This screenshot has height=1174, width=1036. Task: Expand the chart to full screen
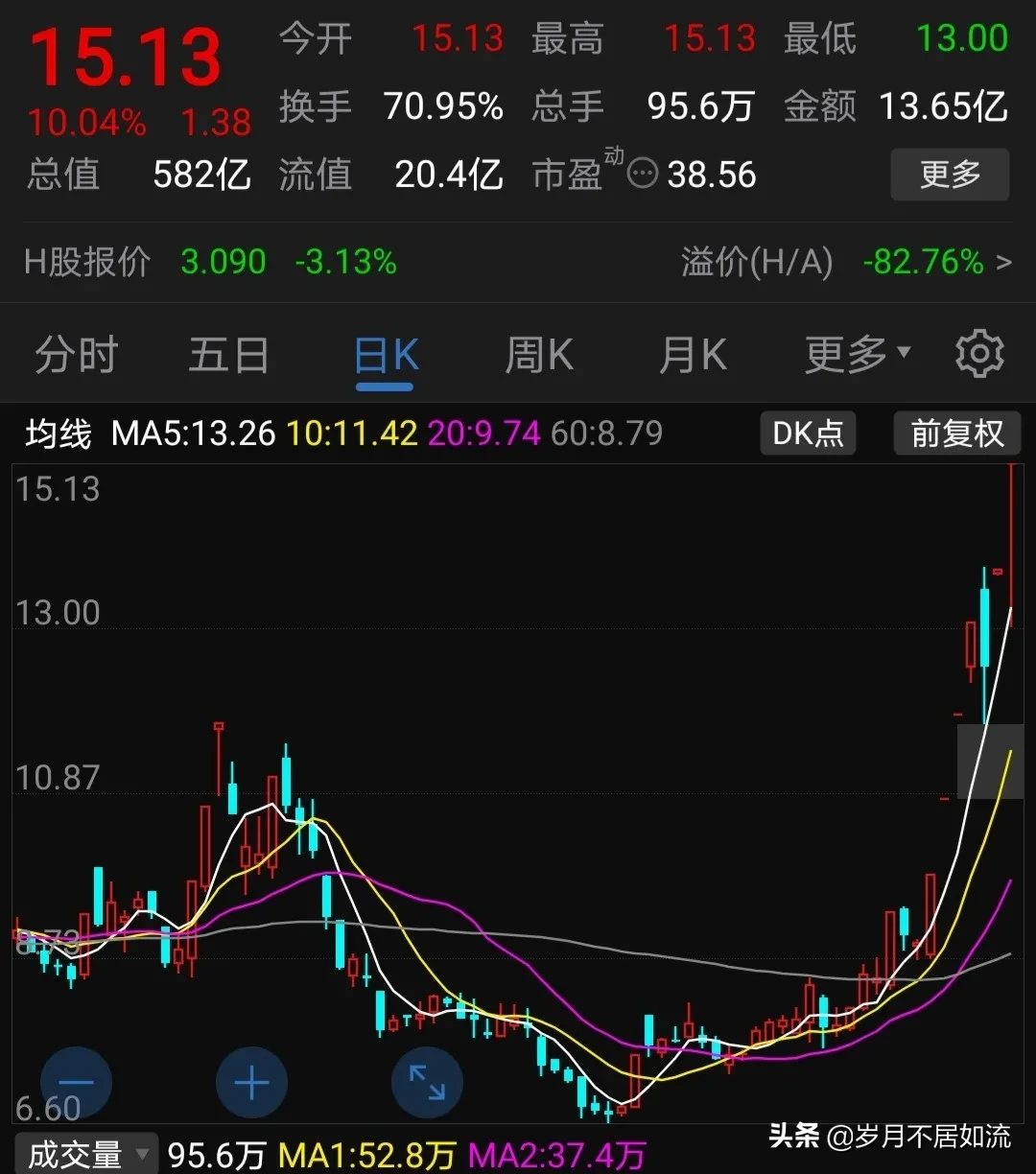[427, 1084]
